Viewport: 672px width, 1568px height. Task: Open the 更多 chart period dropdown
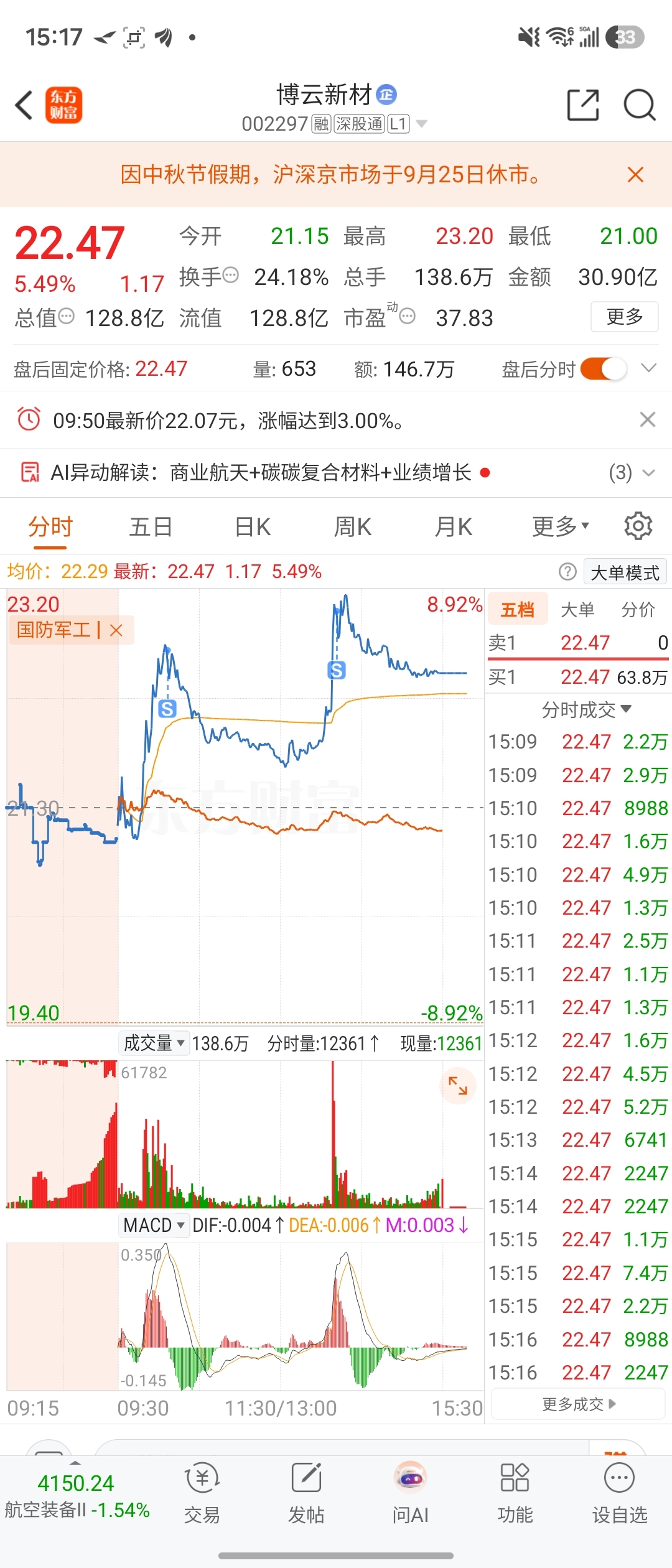[560, 527]
